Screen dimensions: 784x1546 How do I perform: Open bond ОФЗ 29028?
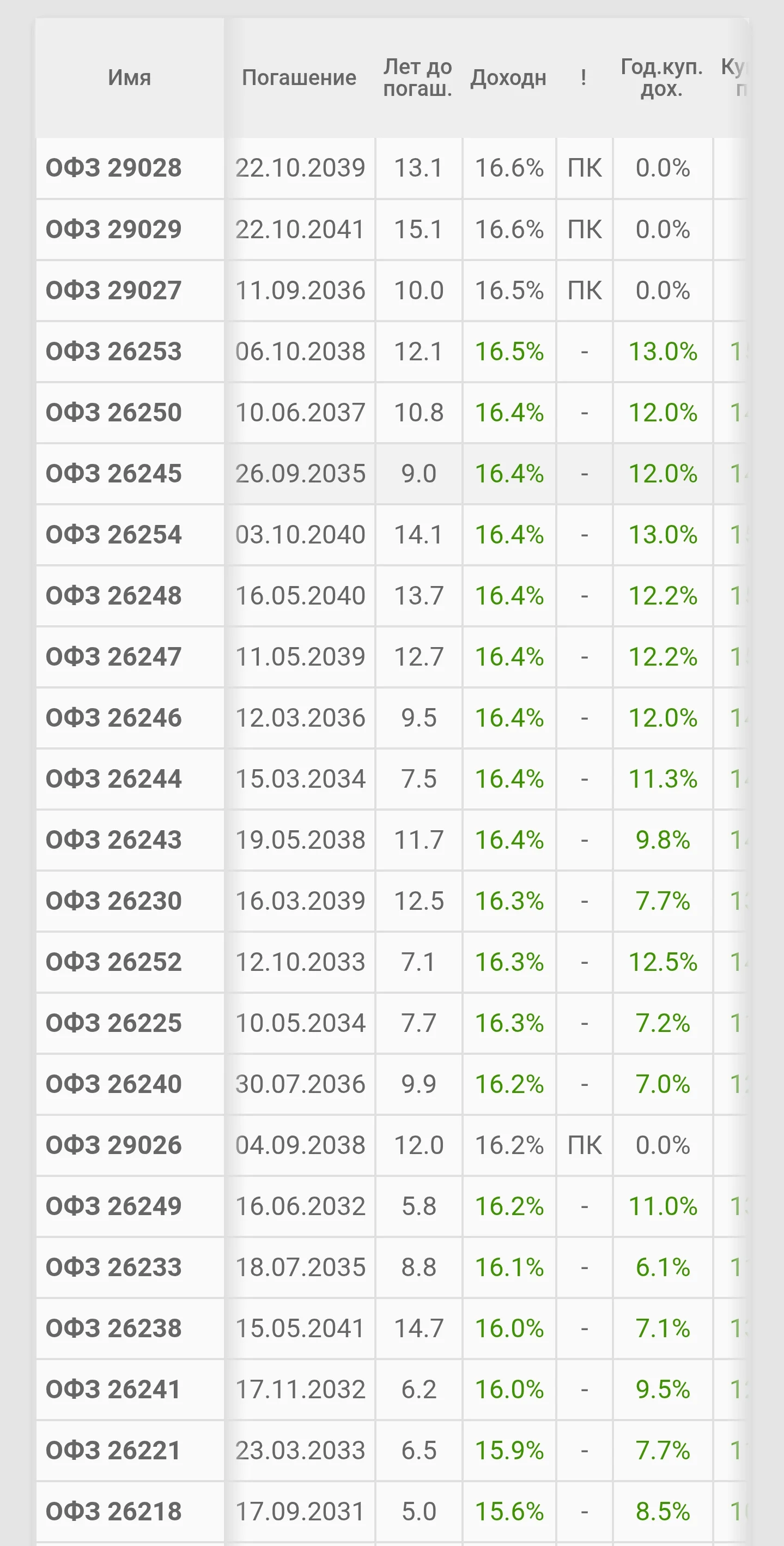(x=114, y=167)
